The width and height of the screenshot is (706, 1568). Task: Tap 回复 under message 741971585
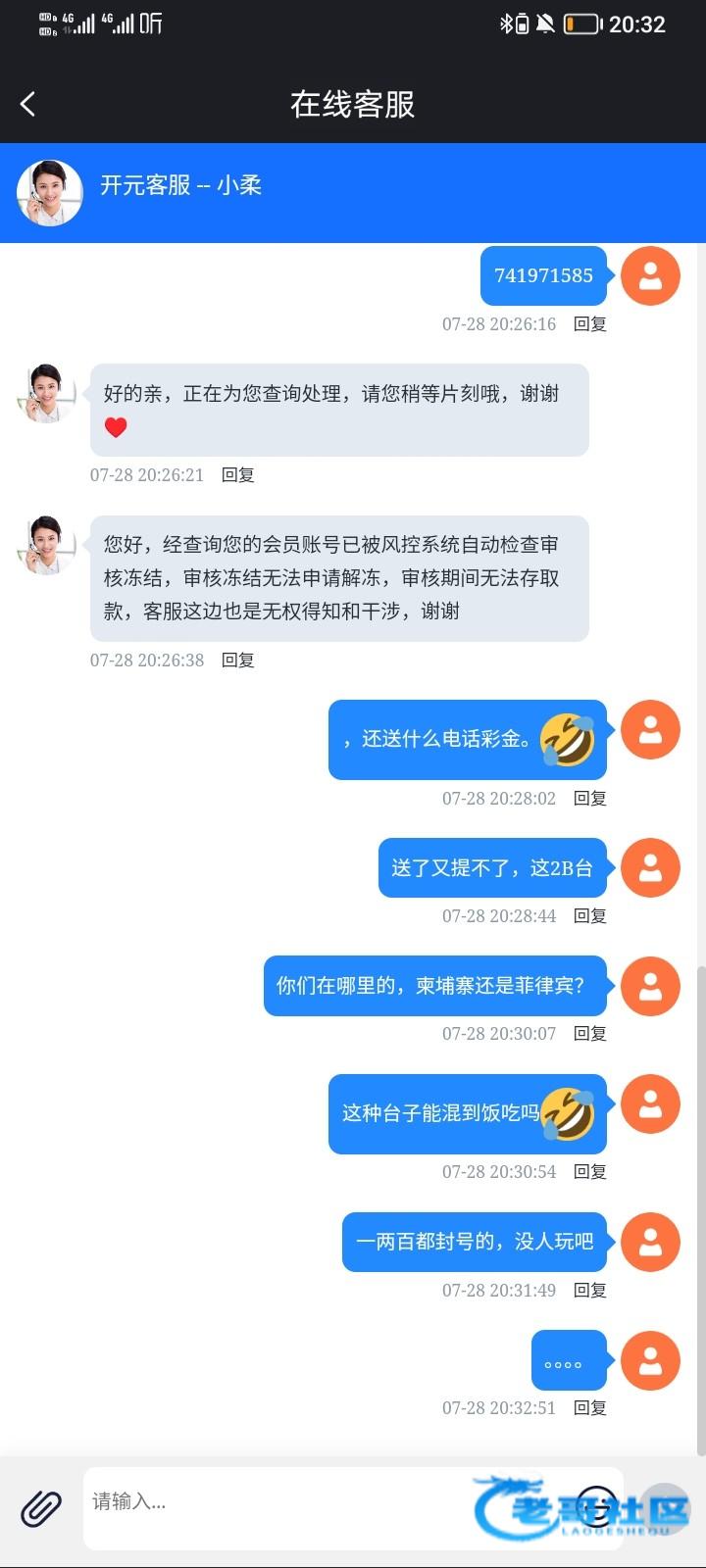(589, 324)
